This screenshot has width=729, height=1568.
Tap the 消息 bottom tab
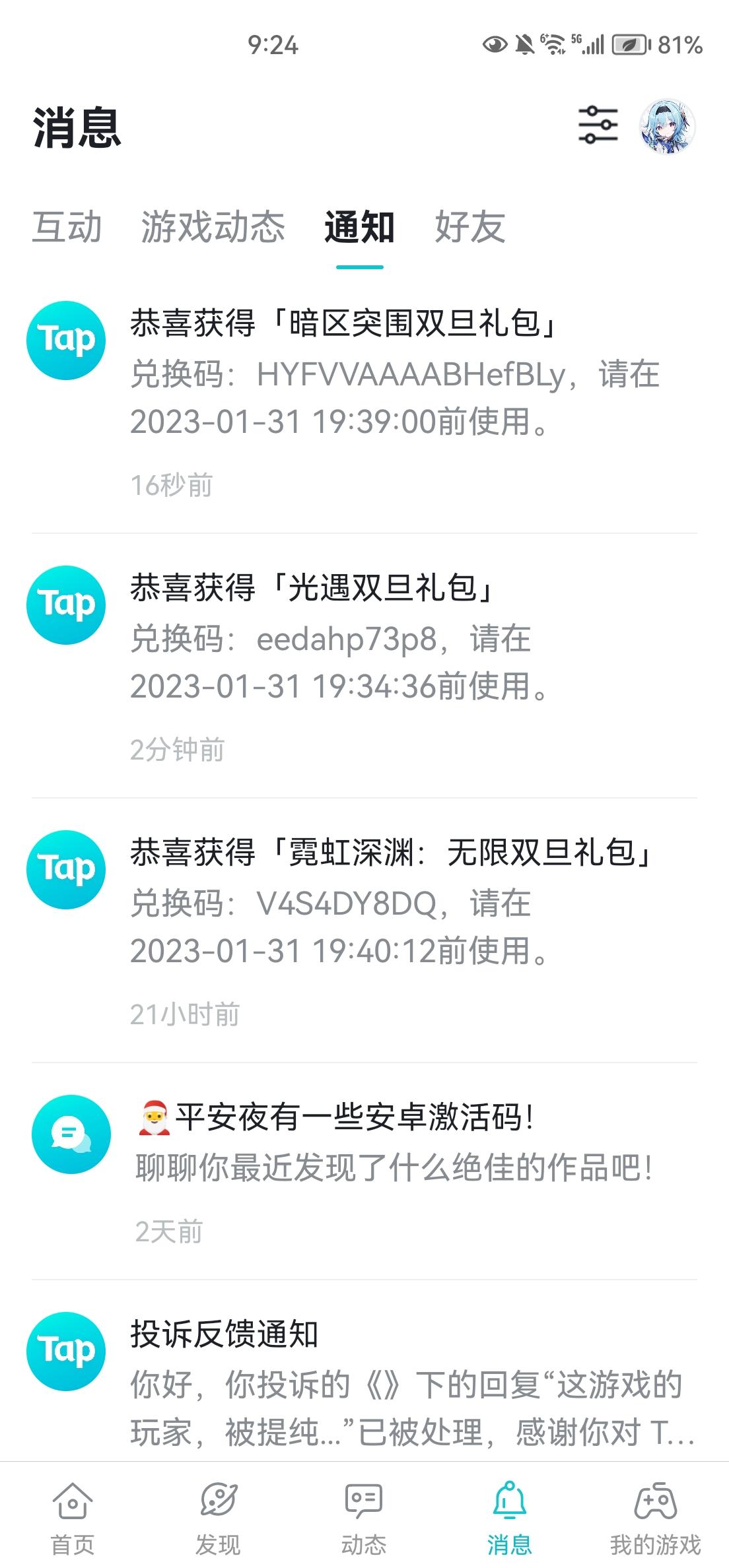pos(509,1518)
